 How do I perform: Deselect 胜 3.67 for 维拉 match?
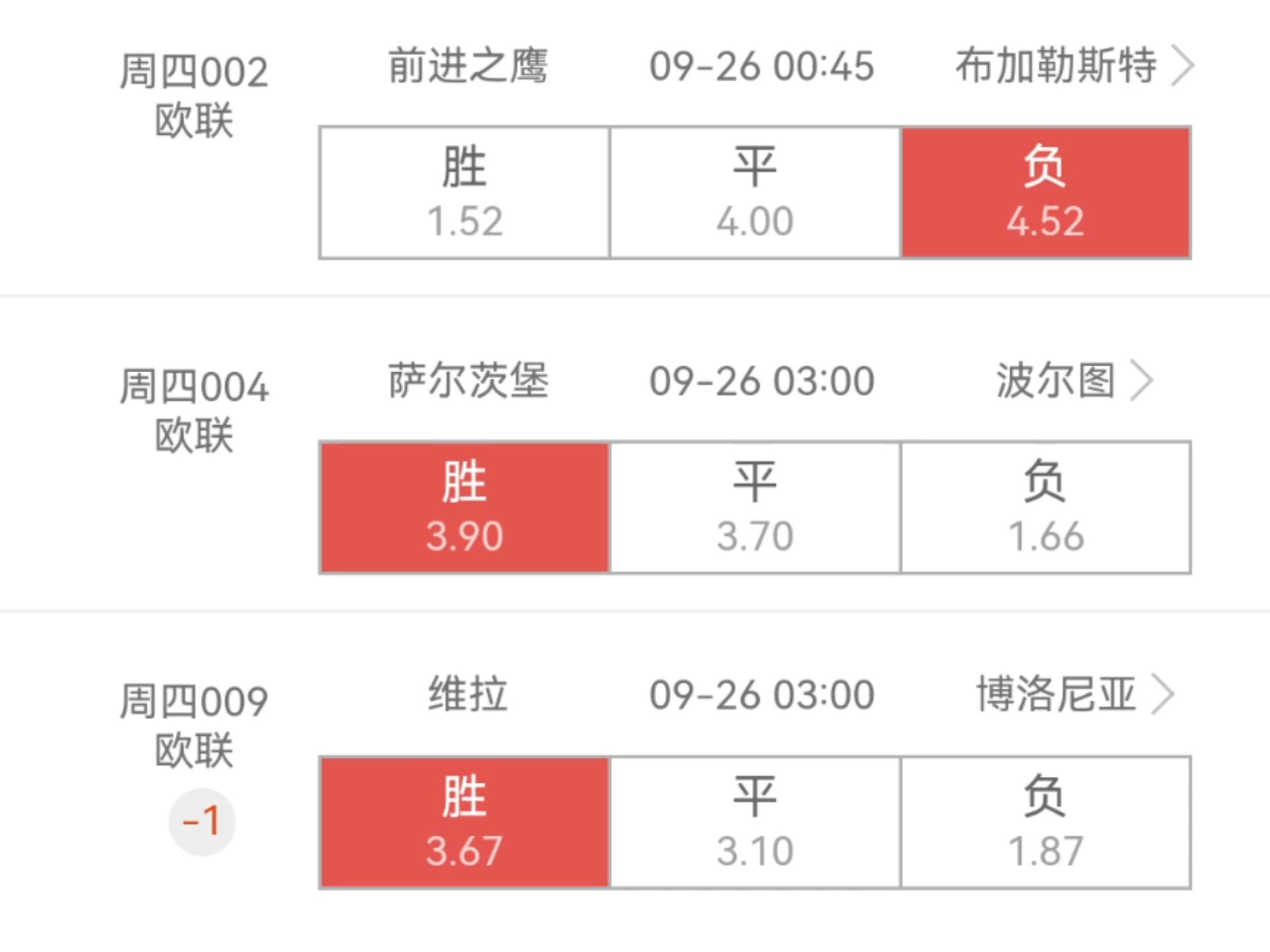[464, 822]
